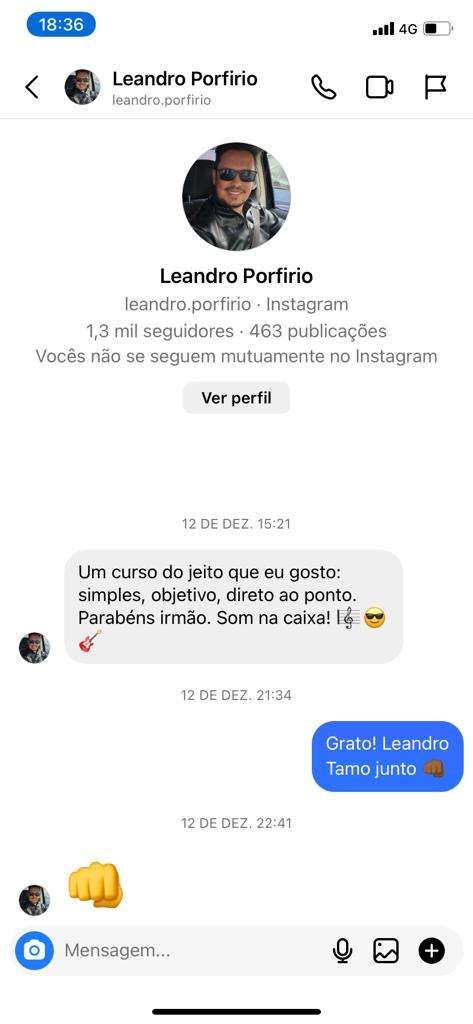473x1024 pixels.
Task: Go back to the inbox list
Action: point(32,87)
